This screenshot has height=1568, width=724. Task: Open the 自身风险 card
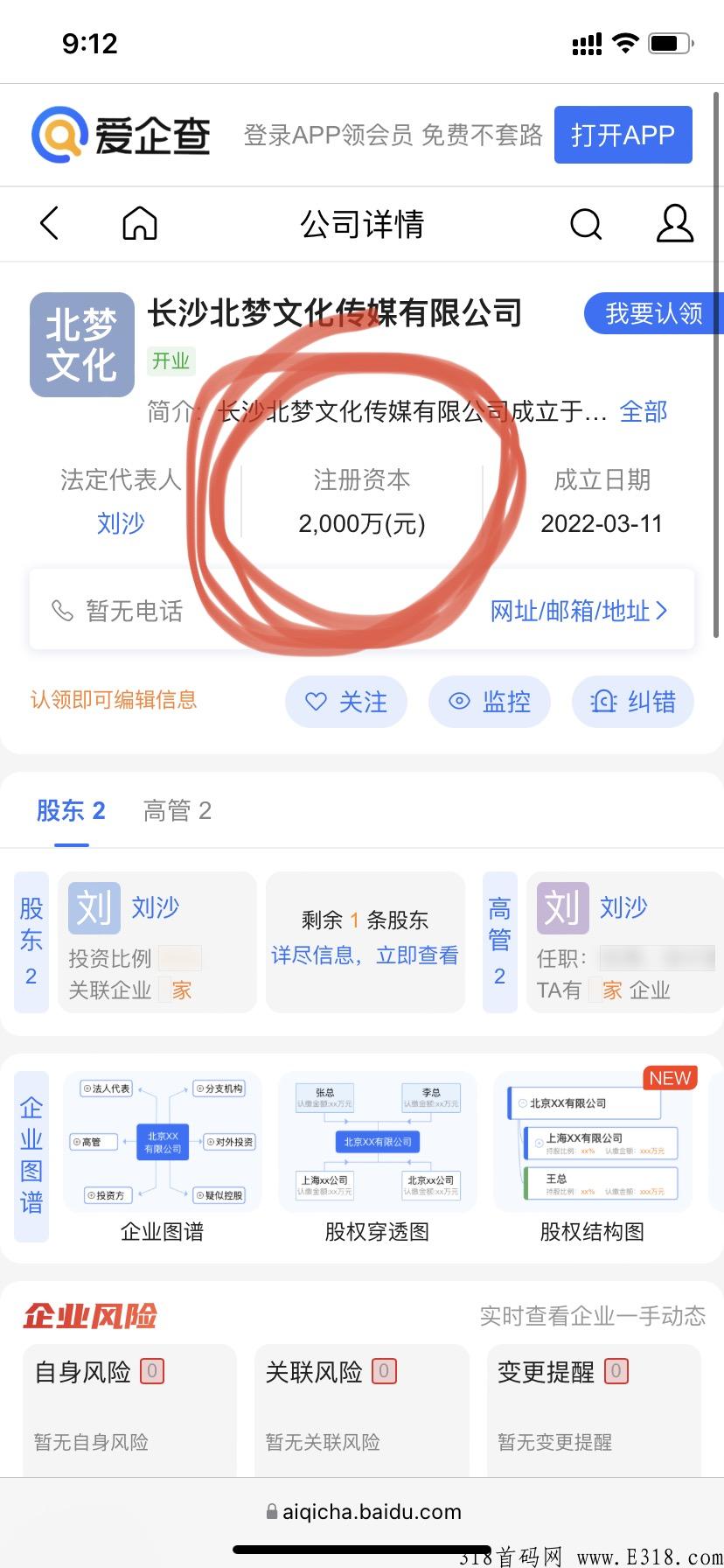[129, 1409]
